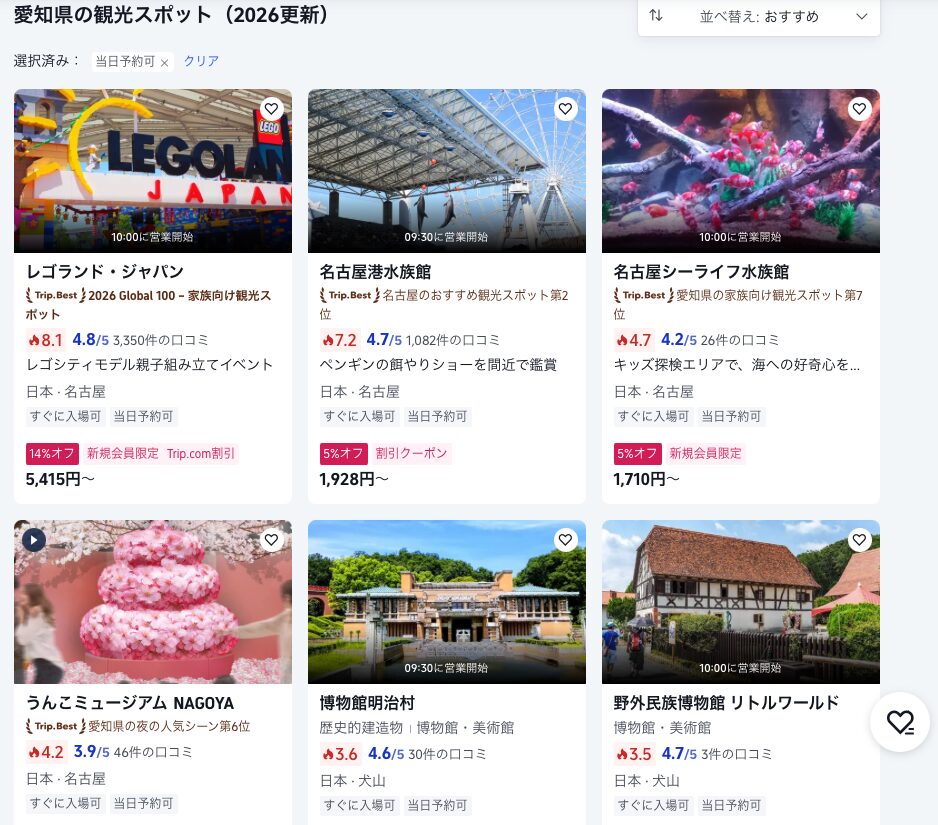The height and width of the screenshot is (825, 938).
Task: Tap クリア to clear selected filters
Action: (201, 61)
